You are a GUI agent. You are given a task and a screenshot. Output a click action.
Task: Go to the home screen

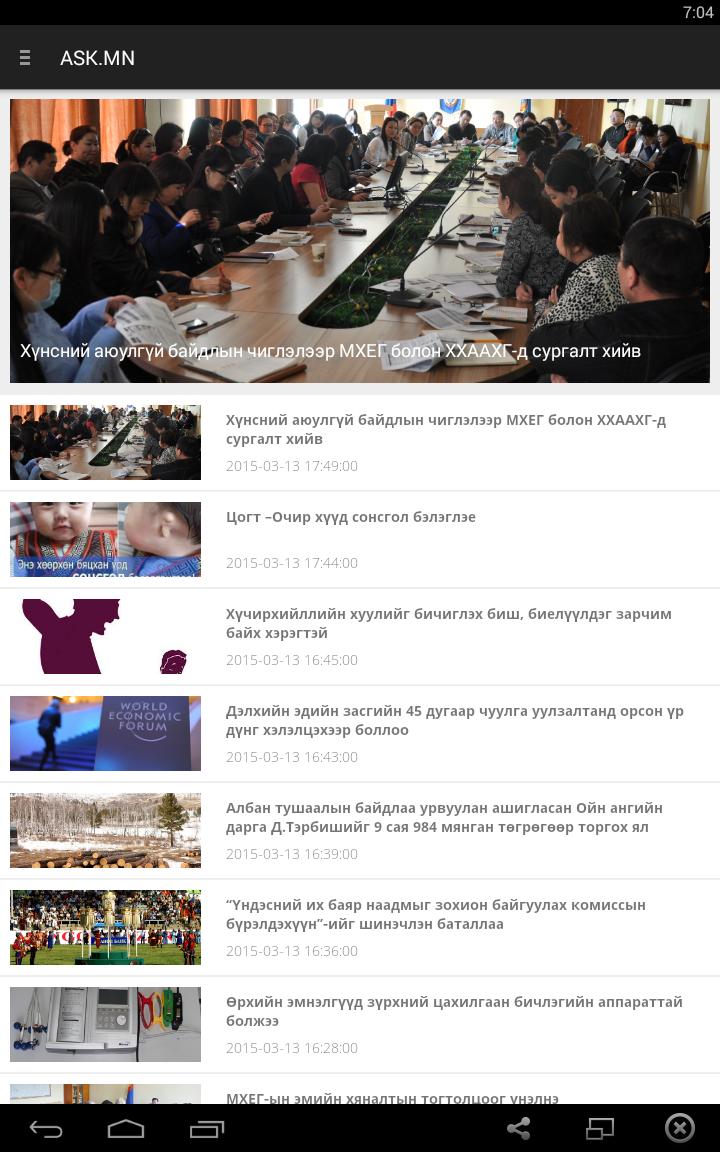click(126, 1129)
